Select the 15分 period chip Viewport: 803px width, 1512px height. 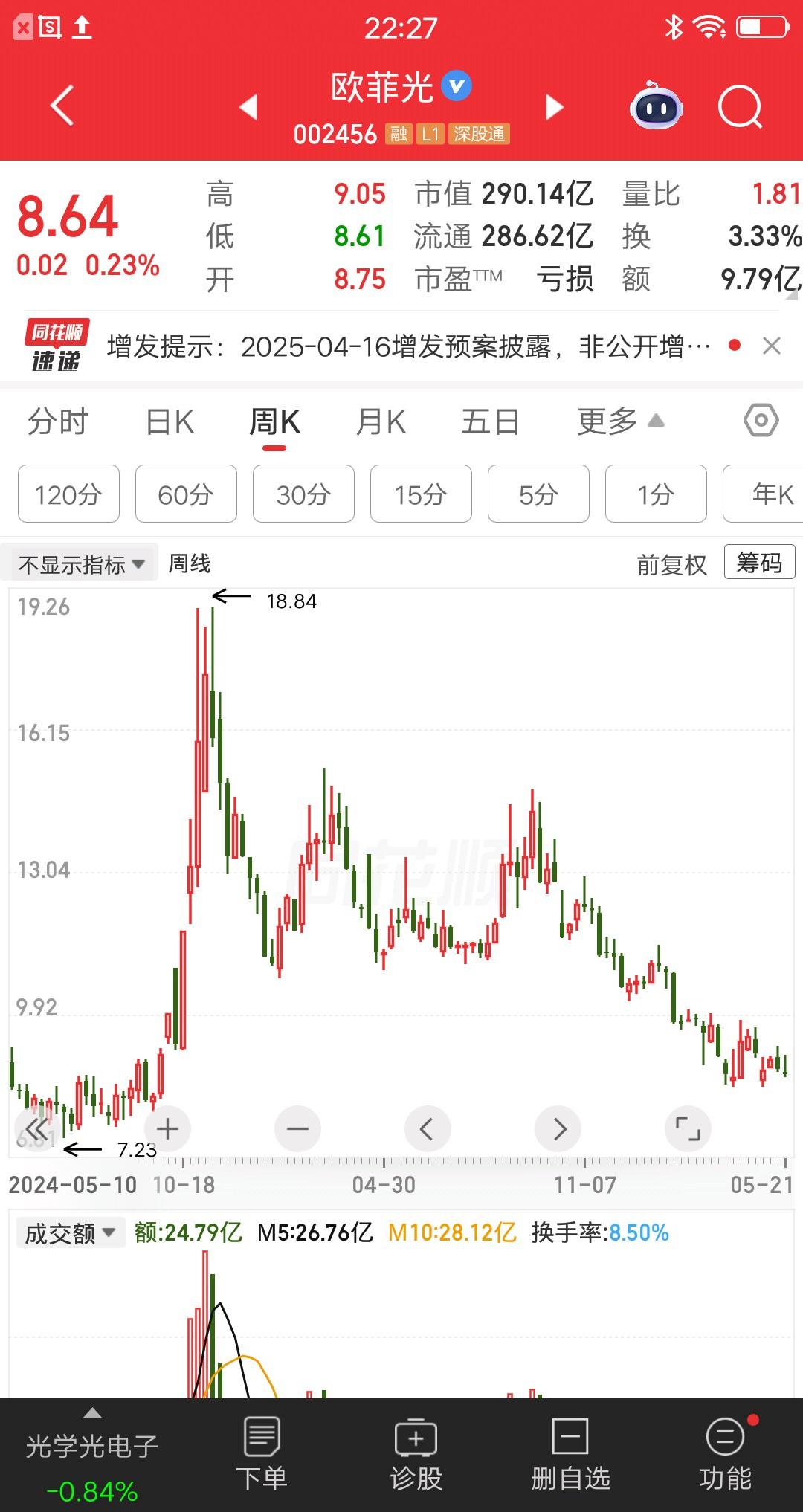[421, 494]
